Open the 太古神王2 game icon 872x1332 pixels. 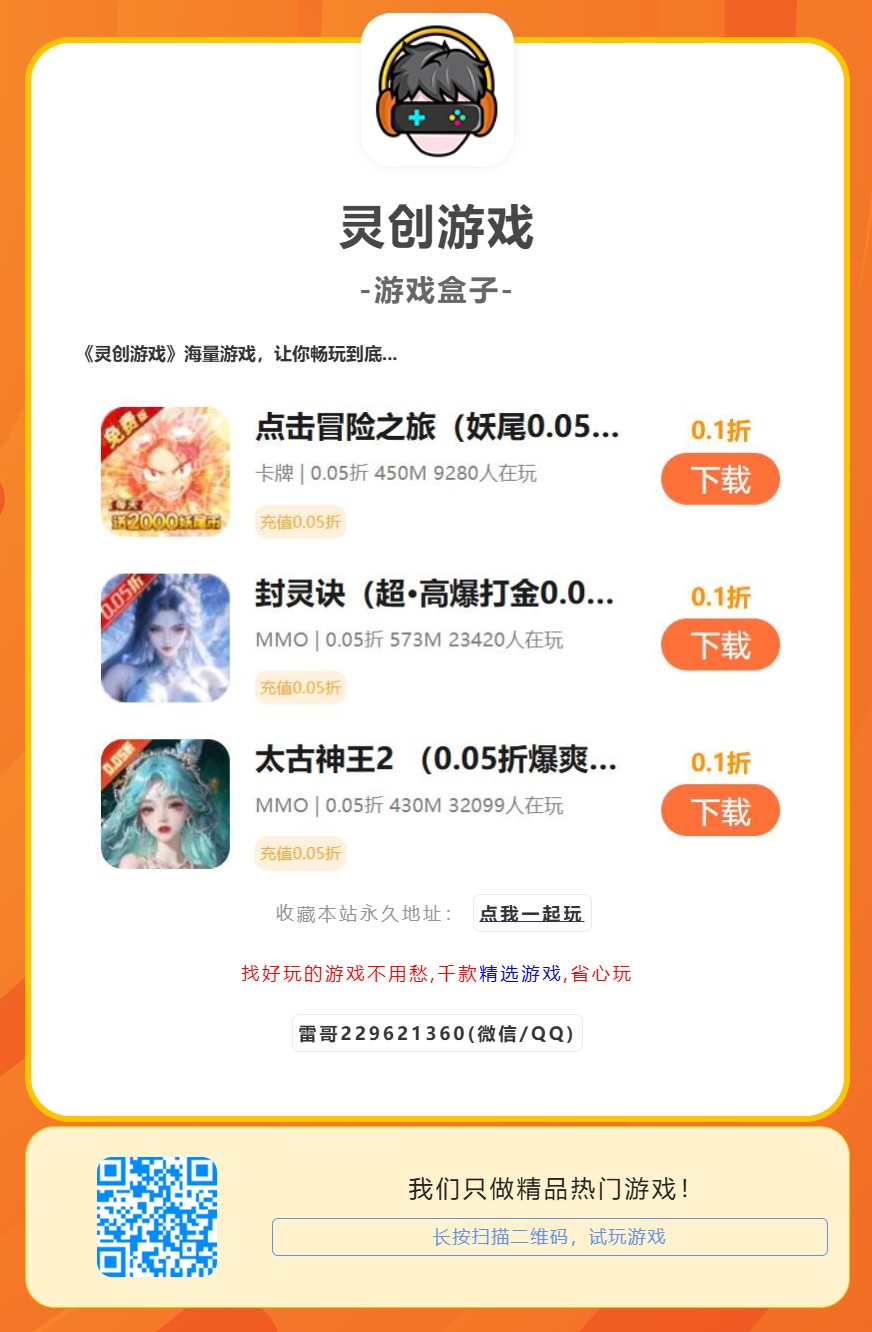tap(165, 804)
